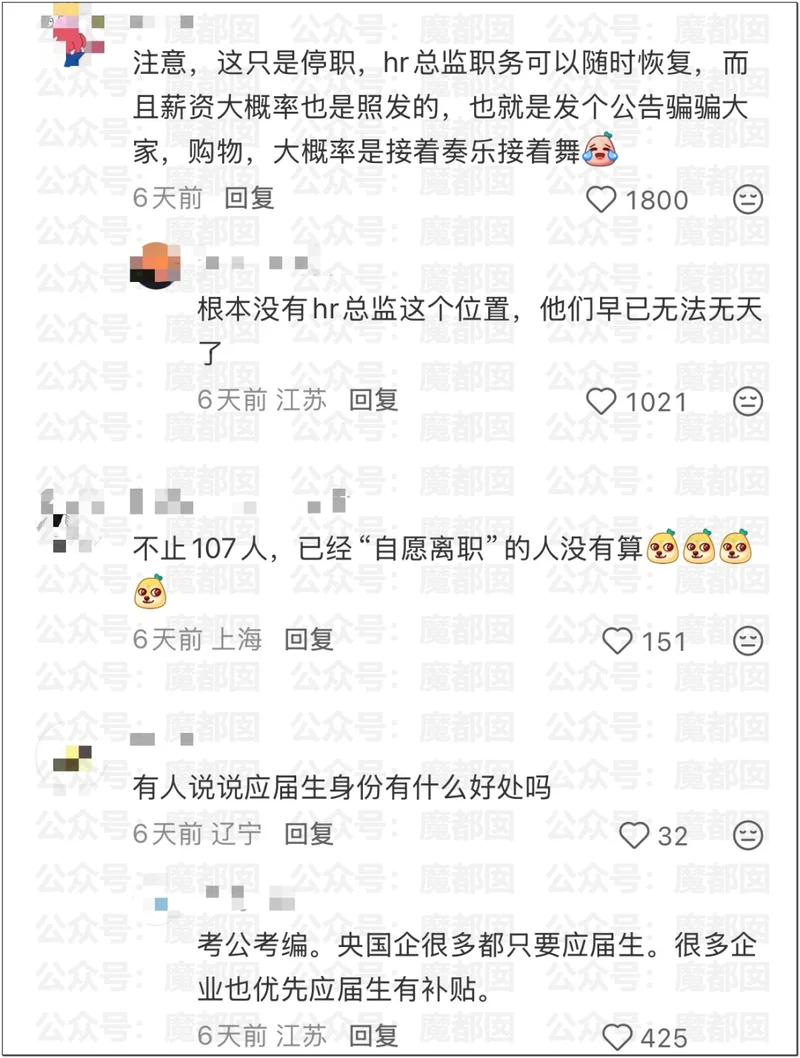
Task: Like the comment with 1800 likes
Action: click(600, 200)
